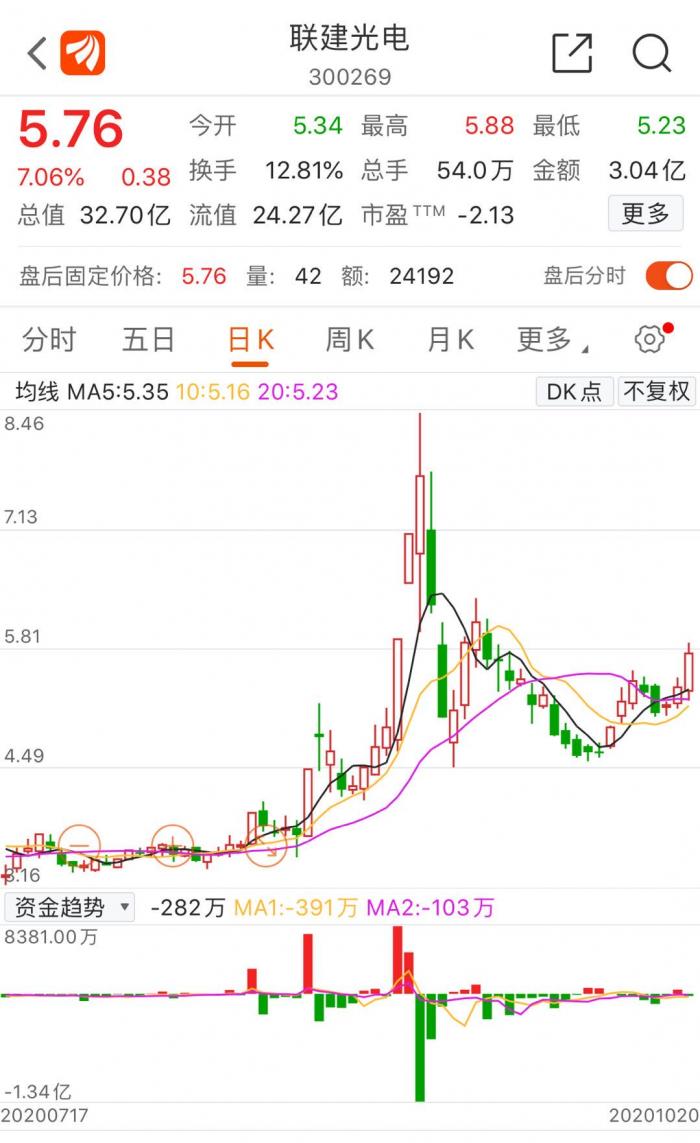Switch to the 周K tab
The height and width of the screenshot is (1143, 700).
pyautogui.click(x=350, y=340)
